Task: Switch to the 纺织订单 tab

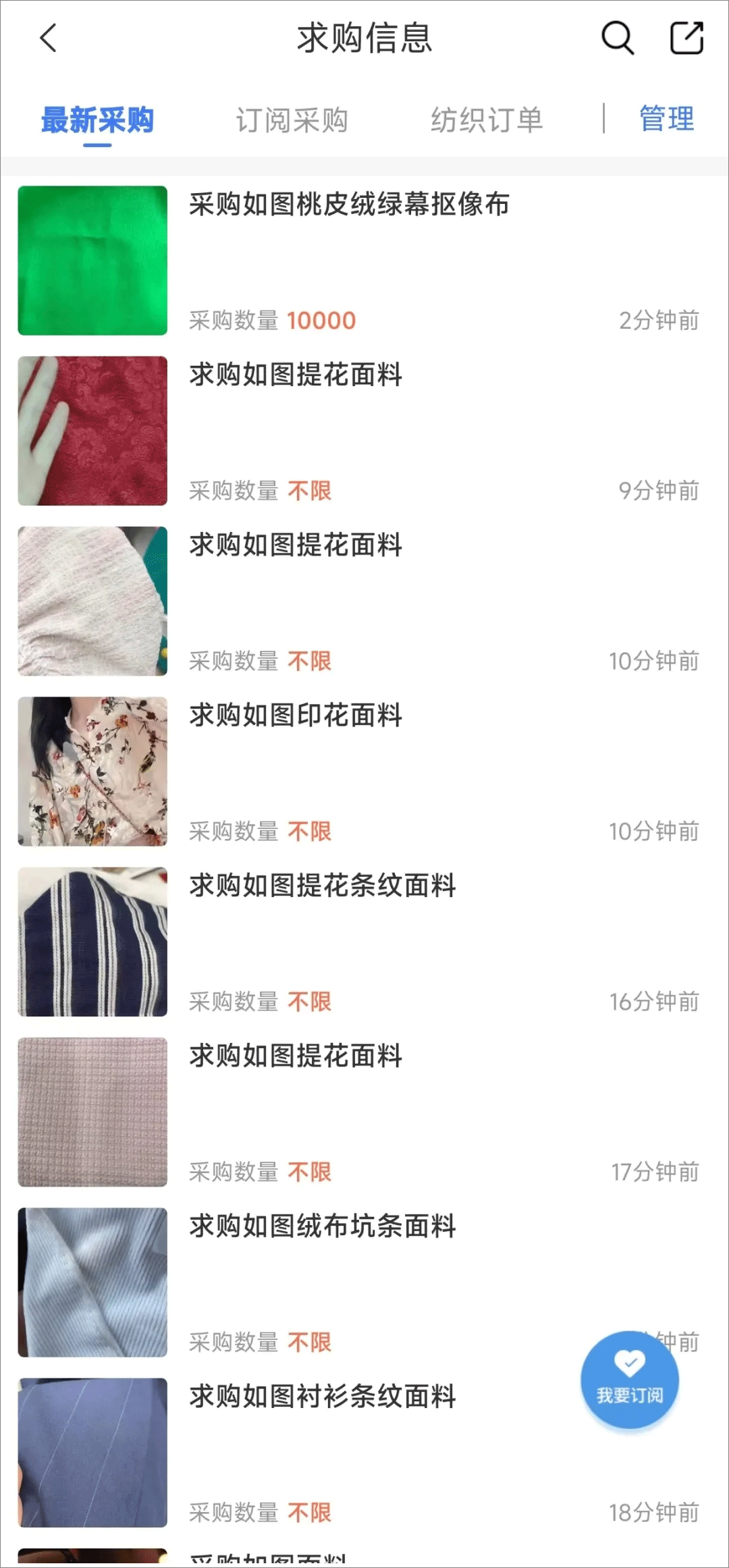Action: [487, 120]
